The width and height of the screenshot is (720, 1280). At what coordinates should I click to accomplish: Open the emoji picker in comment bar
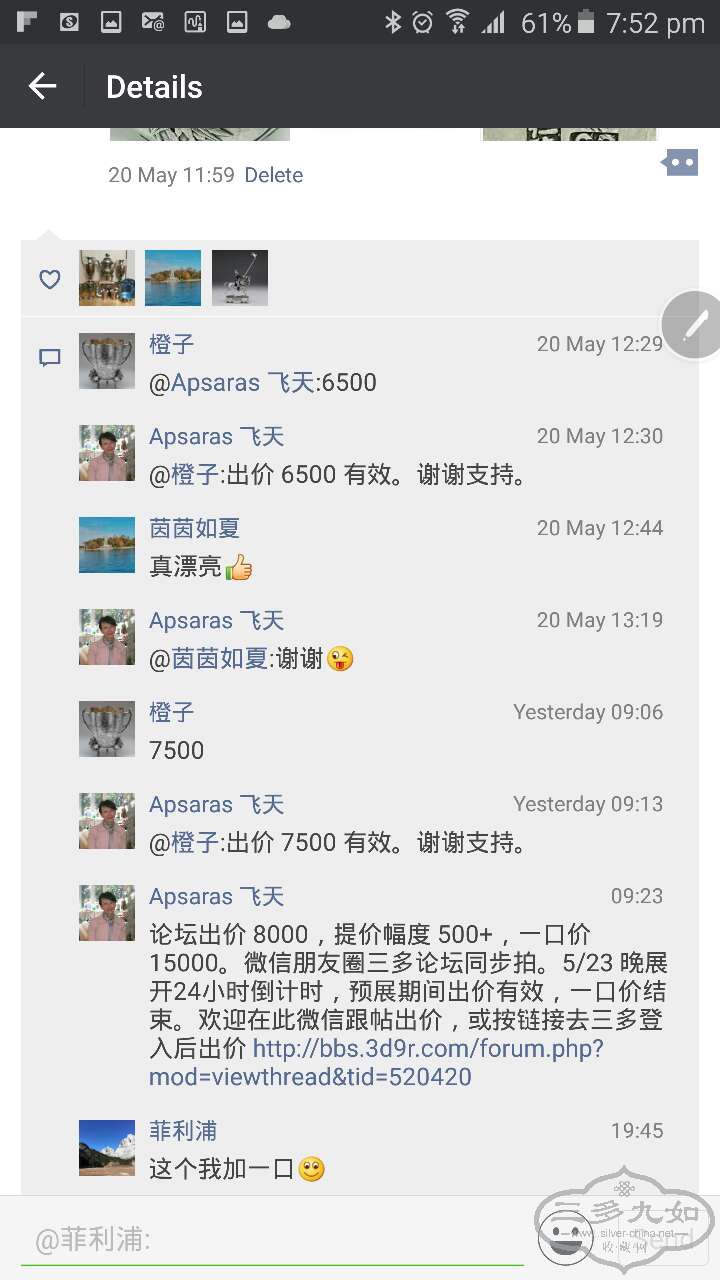coord(565,1237)
